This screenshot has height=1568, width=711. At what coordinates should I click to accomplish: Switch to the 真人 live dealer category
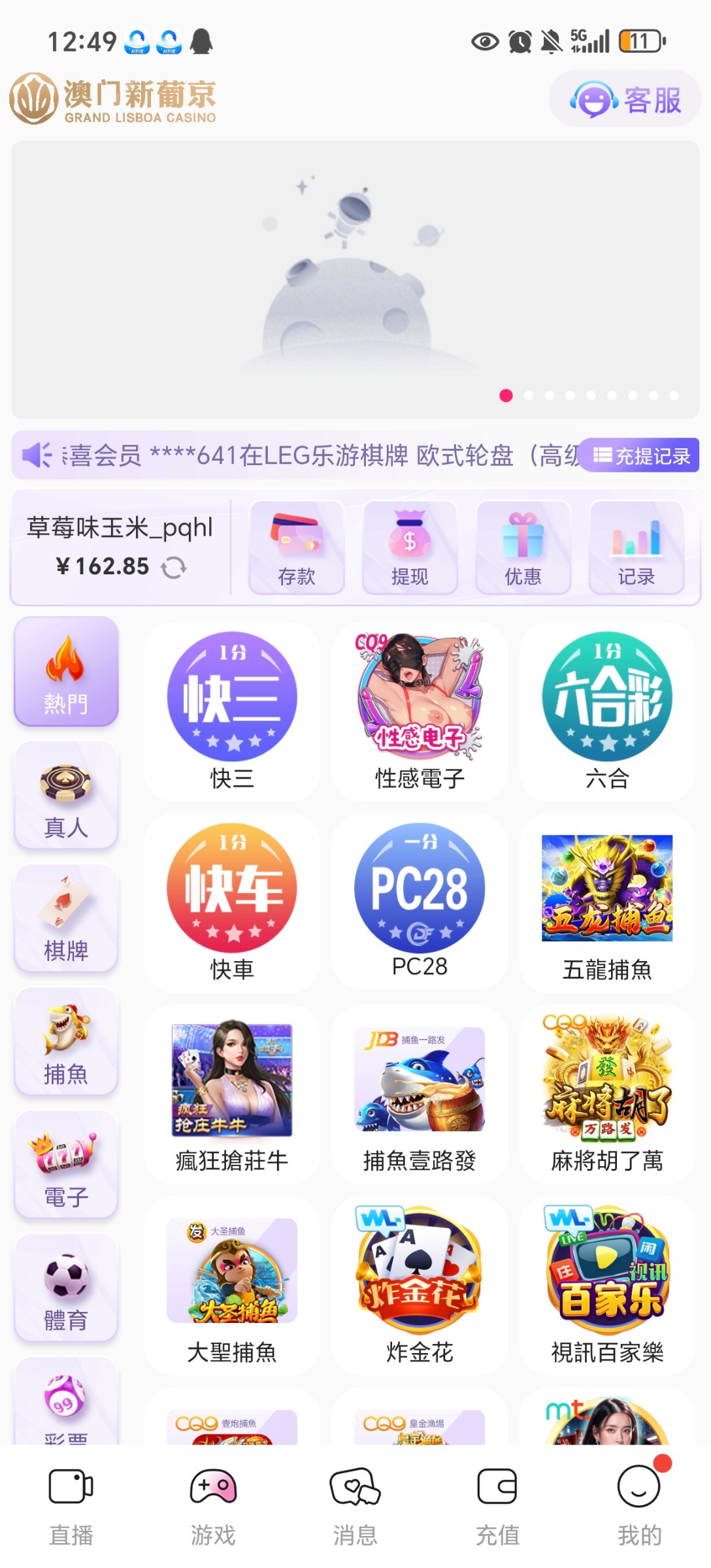(x=66, y=796)
